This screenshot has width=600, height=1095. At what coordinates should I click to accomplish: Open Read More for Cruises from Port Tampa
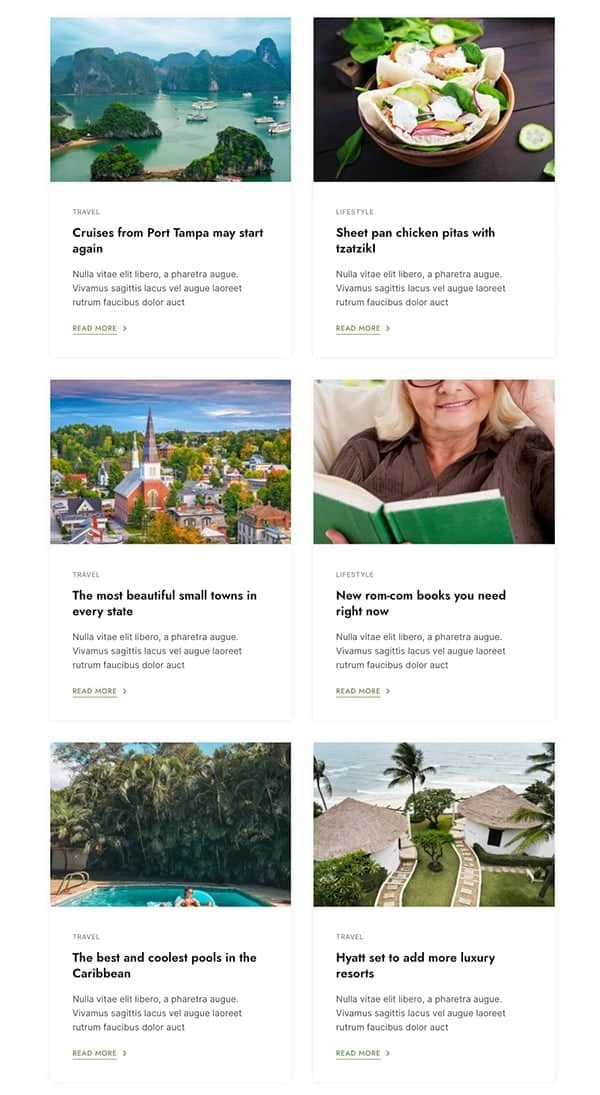[x=99, y=328]
